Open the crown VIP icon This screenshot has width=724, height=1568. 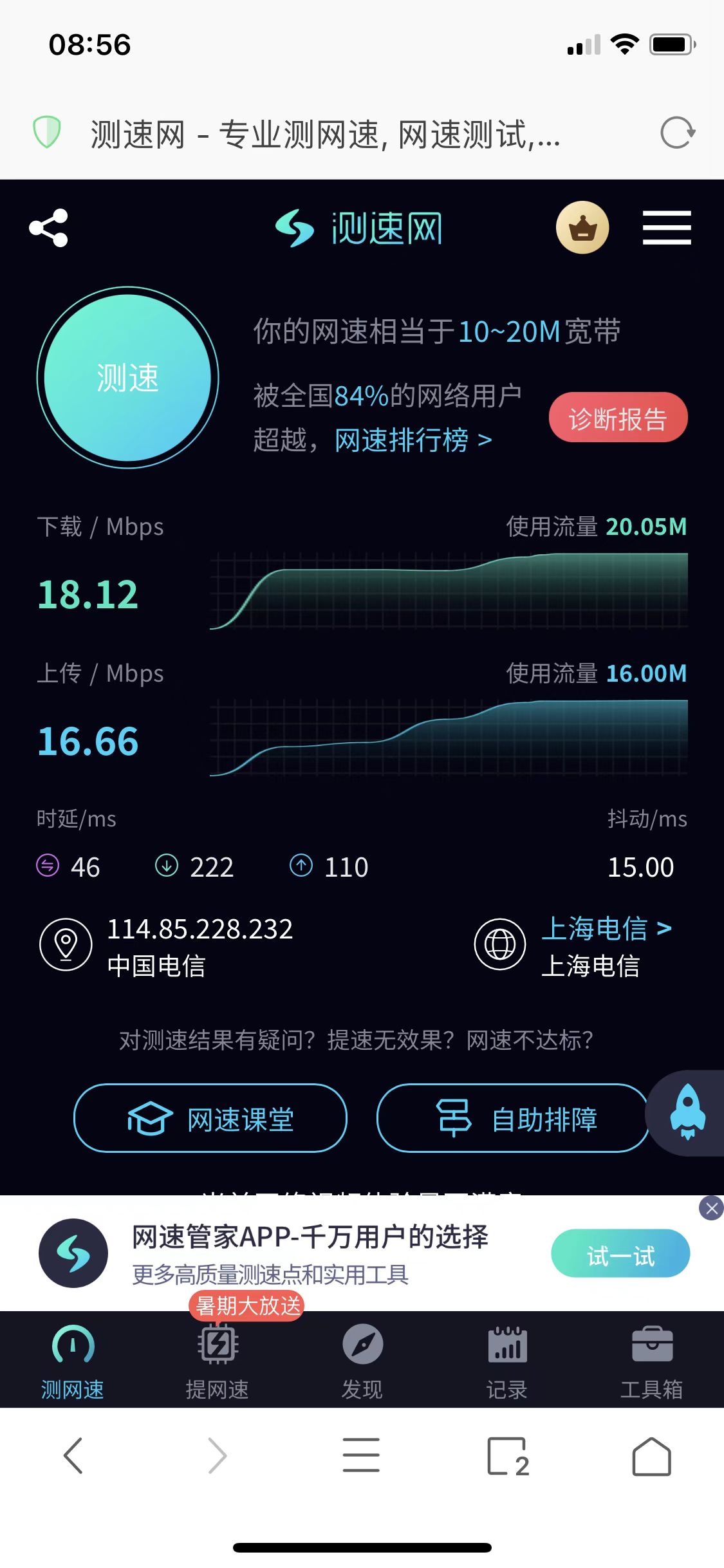pos(582,228)
